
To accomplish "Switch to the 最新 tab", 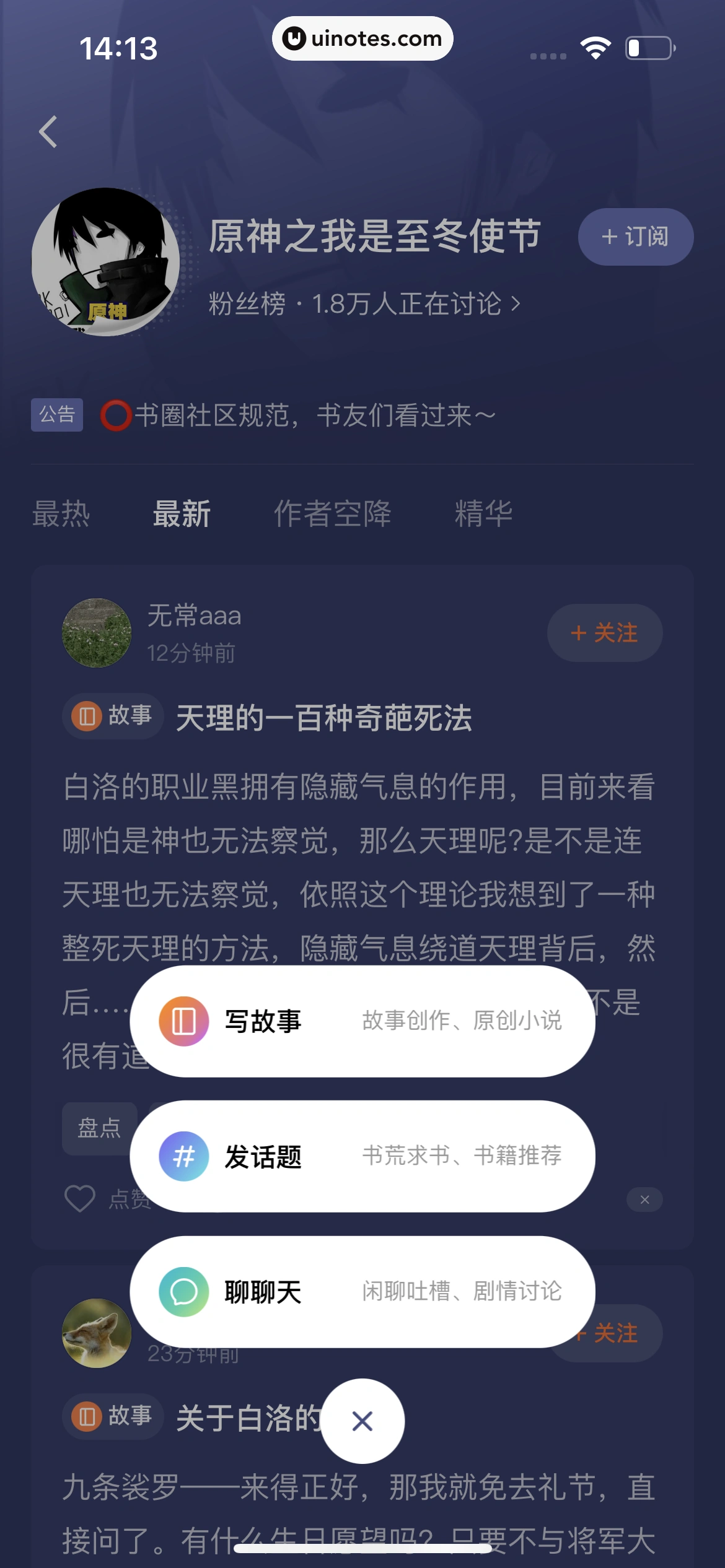I will 182,514.
